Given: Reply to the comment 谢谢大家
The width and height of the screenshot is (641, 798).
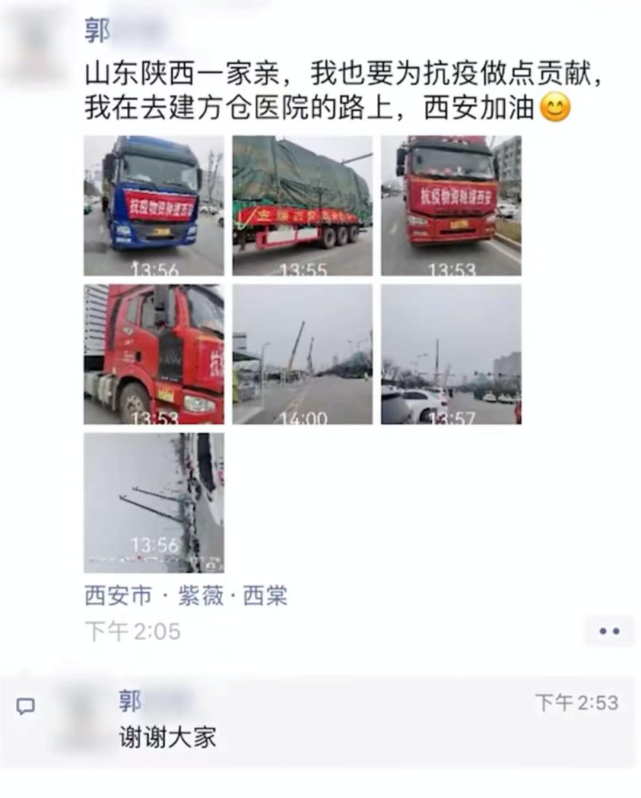Looking at the screenshot, I should 168,738.
